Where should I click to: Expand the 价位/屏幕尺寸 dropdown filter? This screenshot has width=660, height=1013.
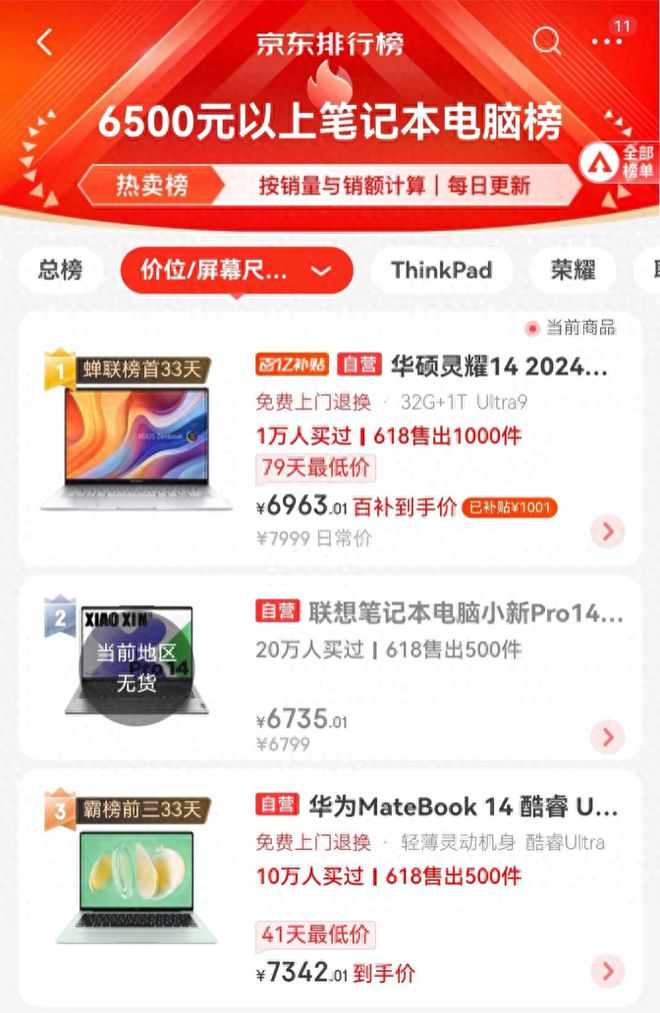[x=236, y=270]
